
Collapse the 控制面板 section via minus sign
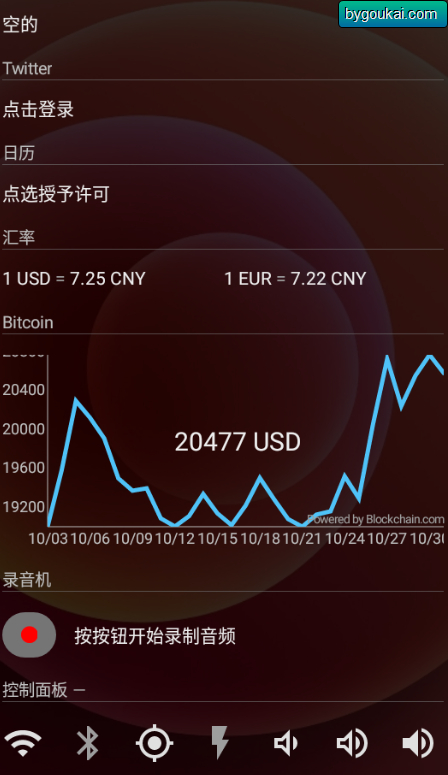click(x=79, y=689)
